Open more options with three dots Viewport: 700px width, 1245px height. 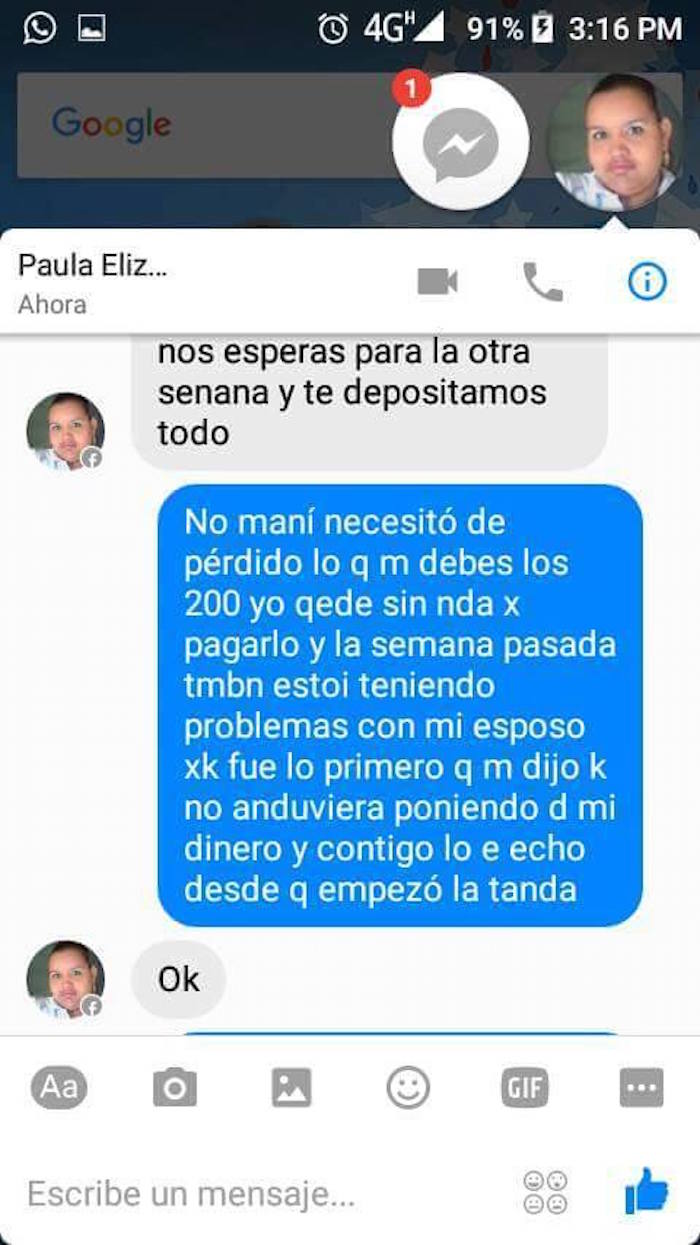tap(641, 1087)
